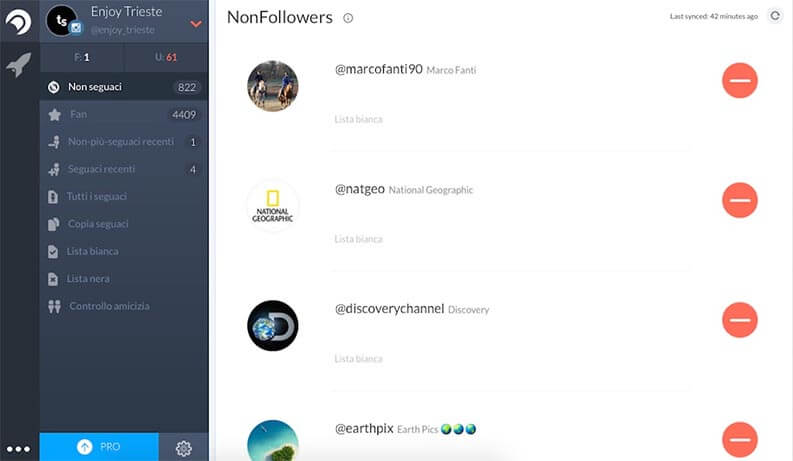Unfollow @natgeo with the red minus button
This screenshot has width=793, height=461.
[x=739, y=200]
